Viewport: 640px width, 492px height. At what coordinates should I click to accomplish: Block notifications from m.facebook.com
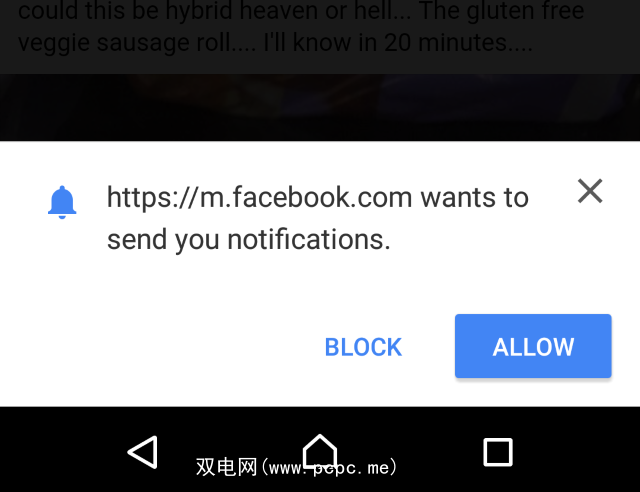coord(363,347)
